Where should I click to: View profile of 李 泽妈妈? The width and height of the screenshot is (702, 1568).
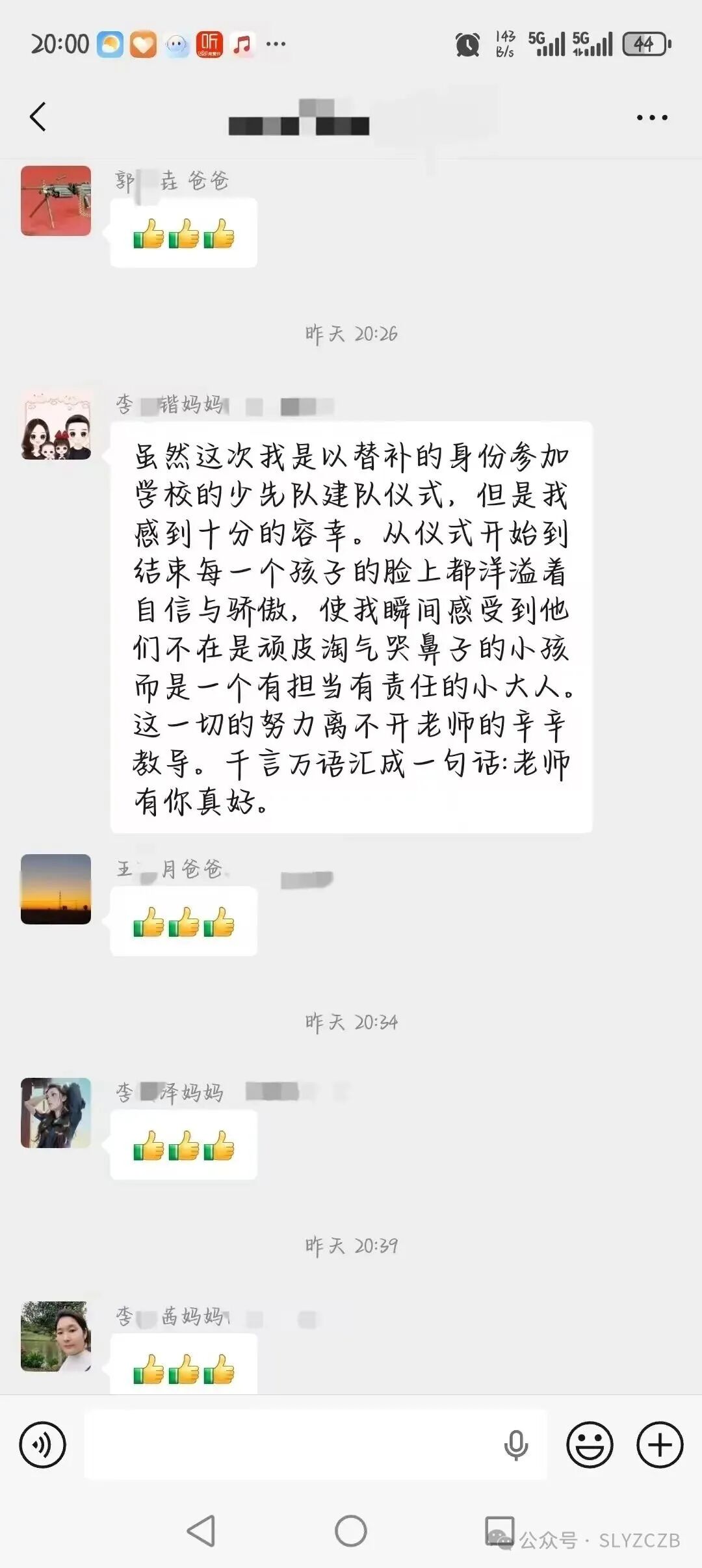[56, 1112]
